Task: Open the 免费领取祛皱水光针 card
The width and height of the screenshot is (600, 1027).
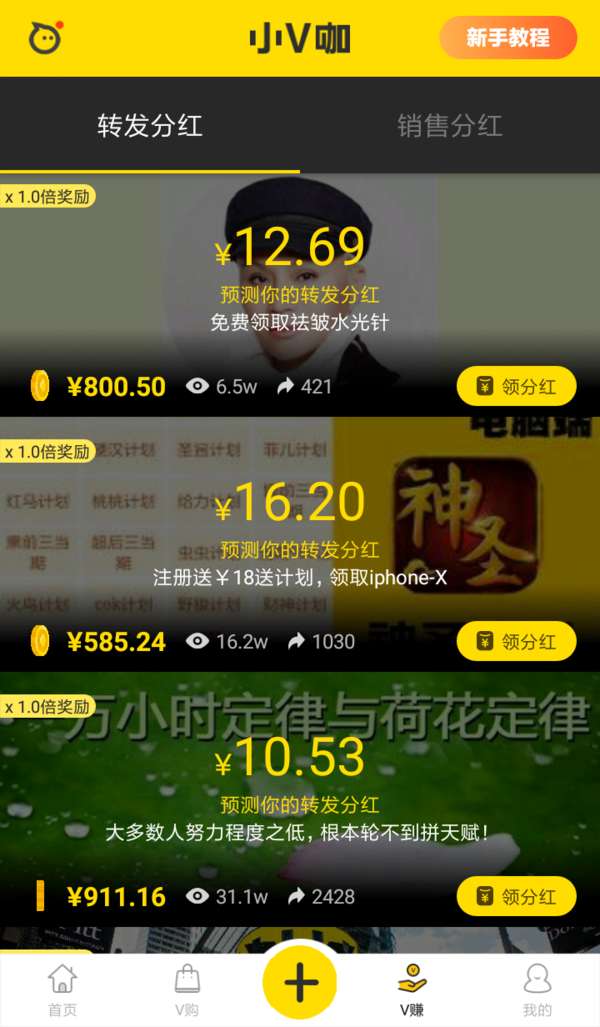Action: [299, 280]
